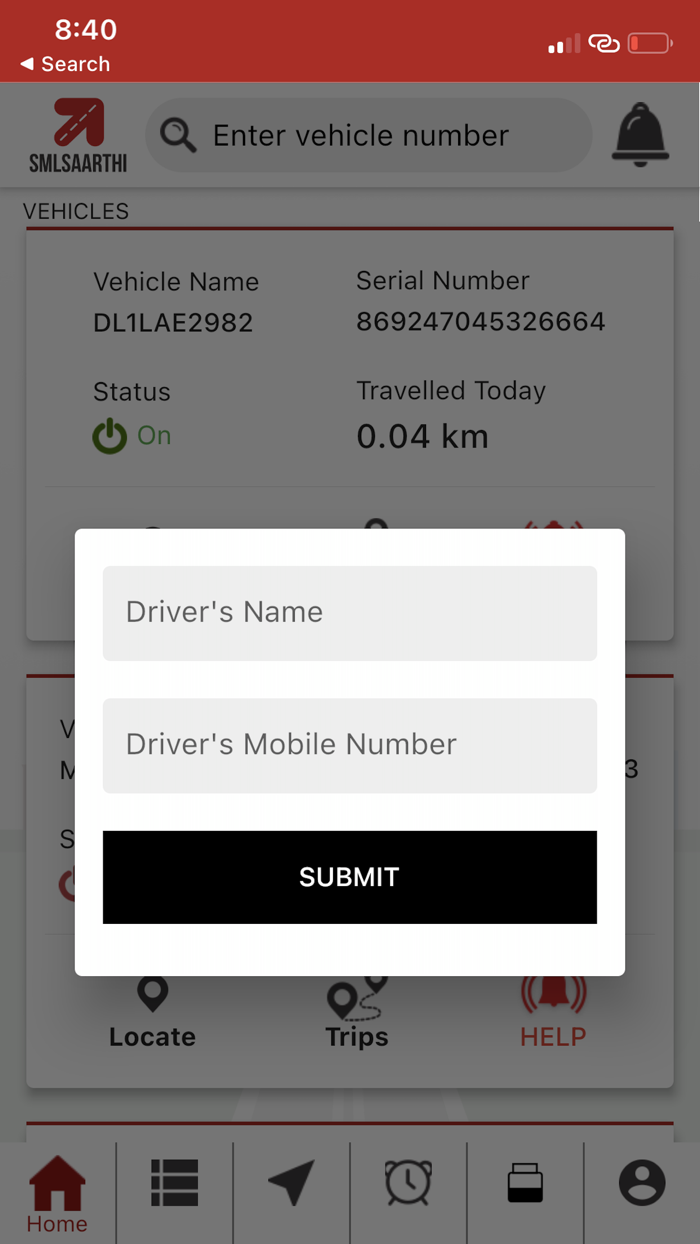Enter the Driver's Name field
700x1244 pixels.
click(x=349, y=613)
